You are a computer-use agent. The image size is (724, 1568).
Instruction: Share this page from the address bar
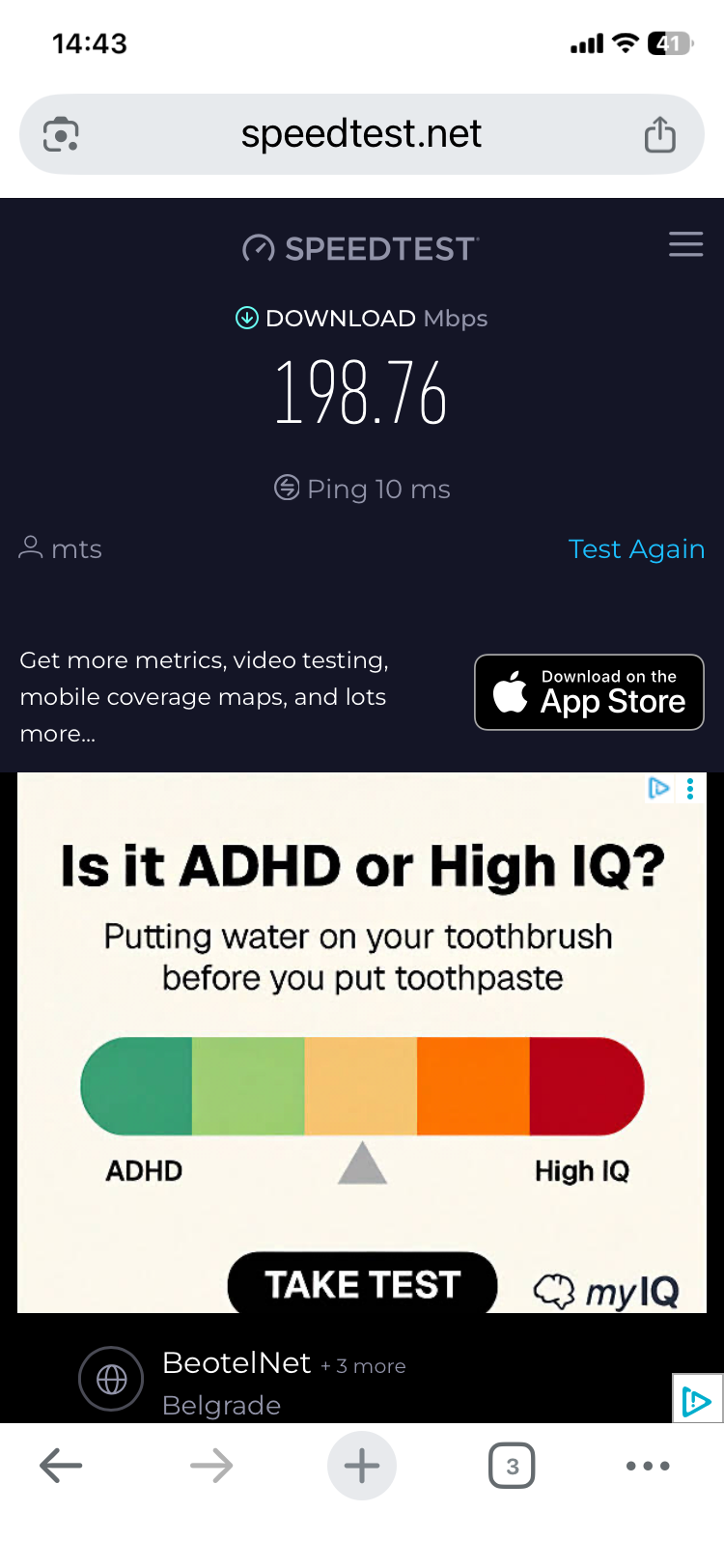[x=660, y=134]
